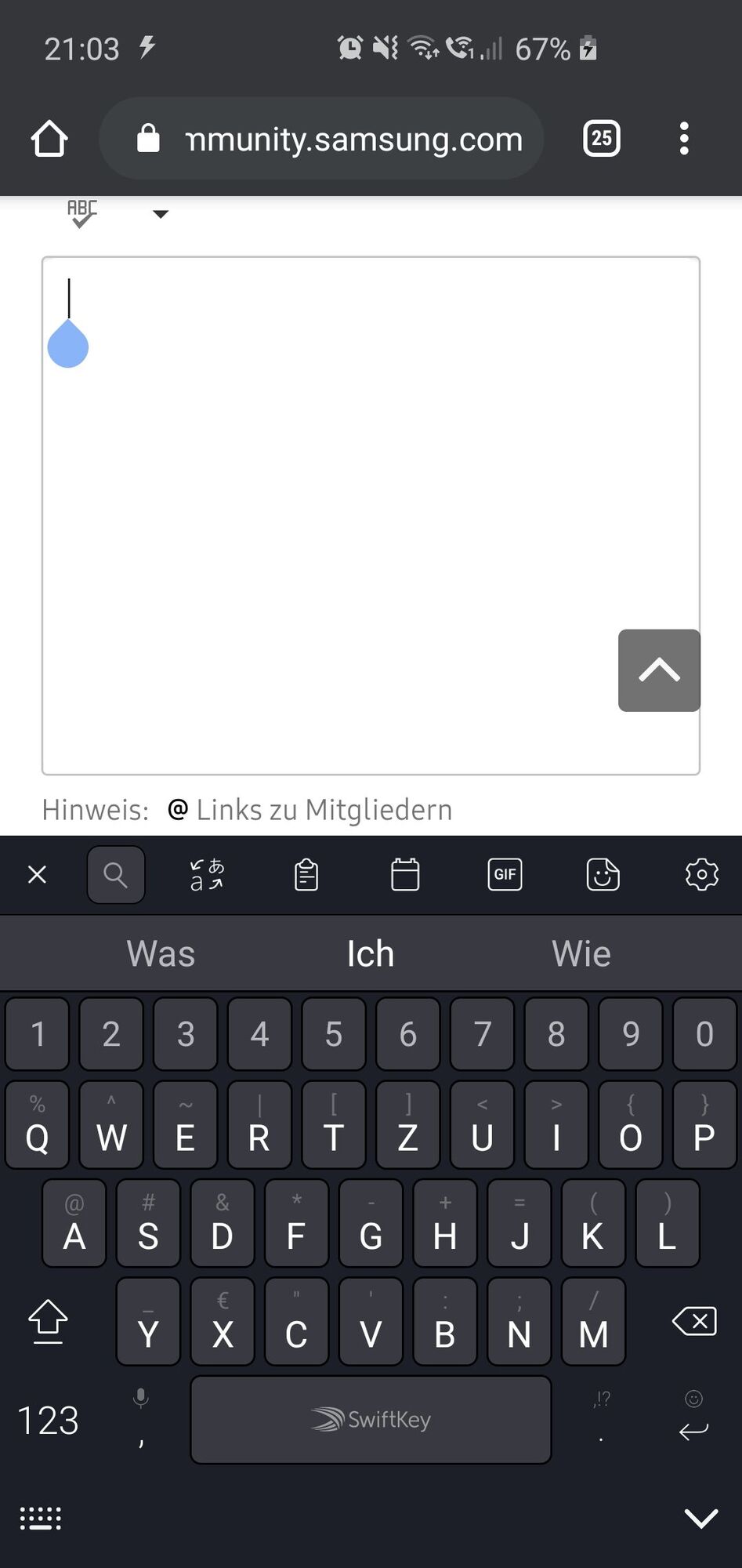Viewport: 742px width, 1568px height.
Task: Open the keyboard translator tool
Action: 208,874
